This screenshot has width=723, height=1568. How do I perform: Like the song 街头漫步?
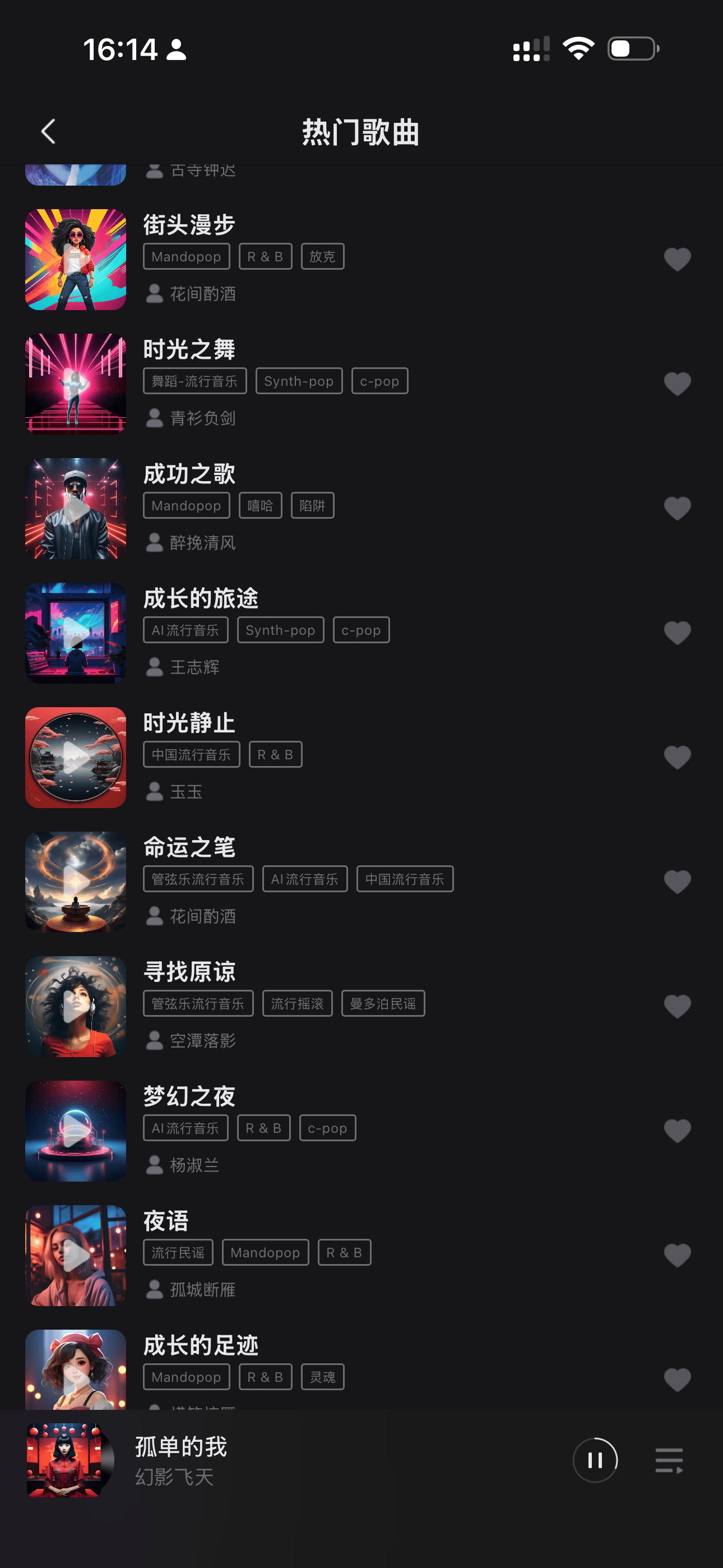[x=676, y=259]
